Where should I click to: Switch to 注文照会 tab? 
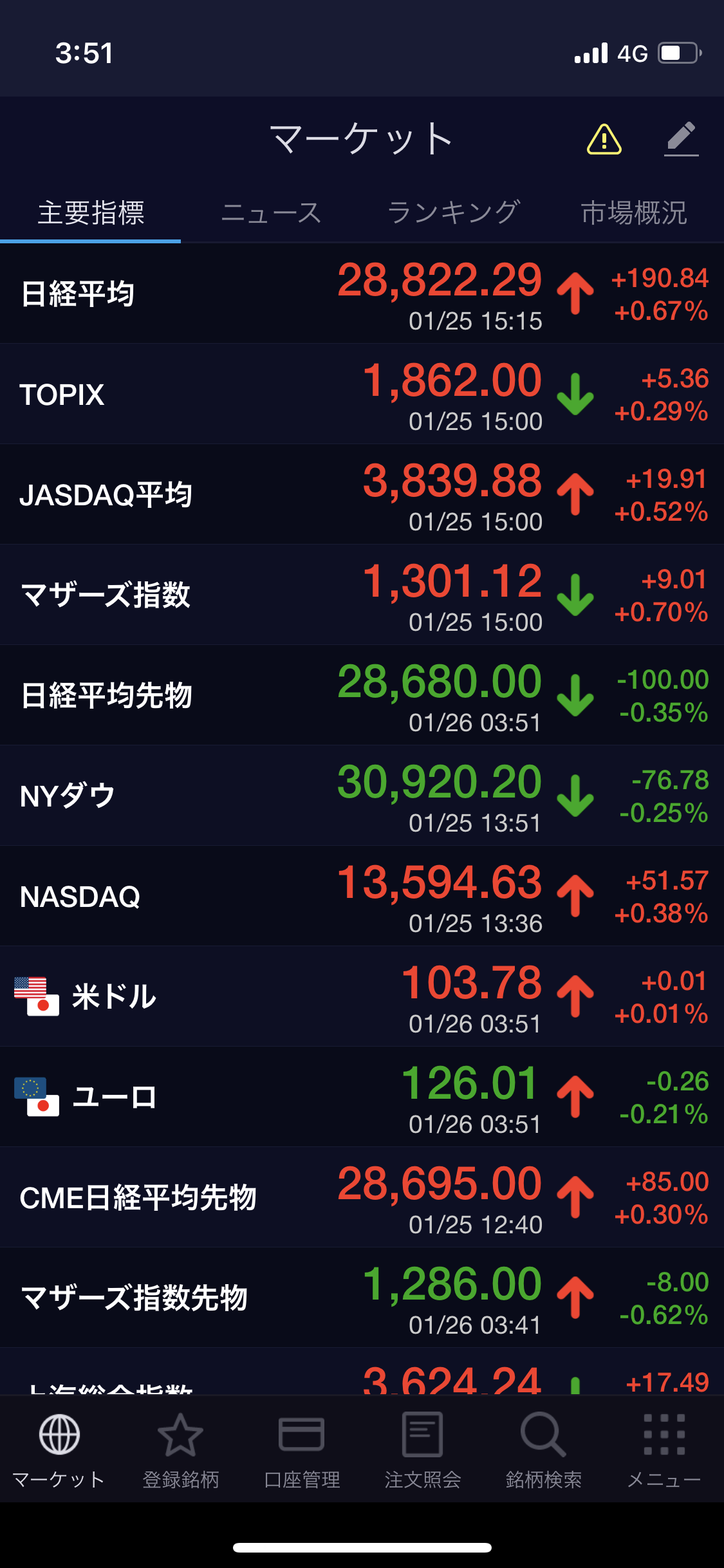(x=422, y=1450)
